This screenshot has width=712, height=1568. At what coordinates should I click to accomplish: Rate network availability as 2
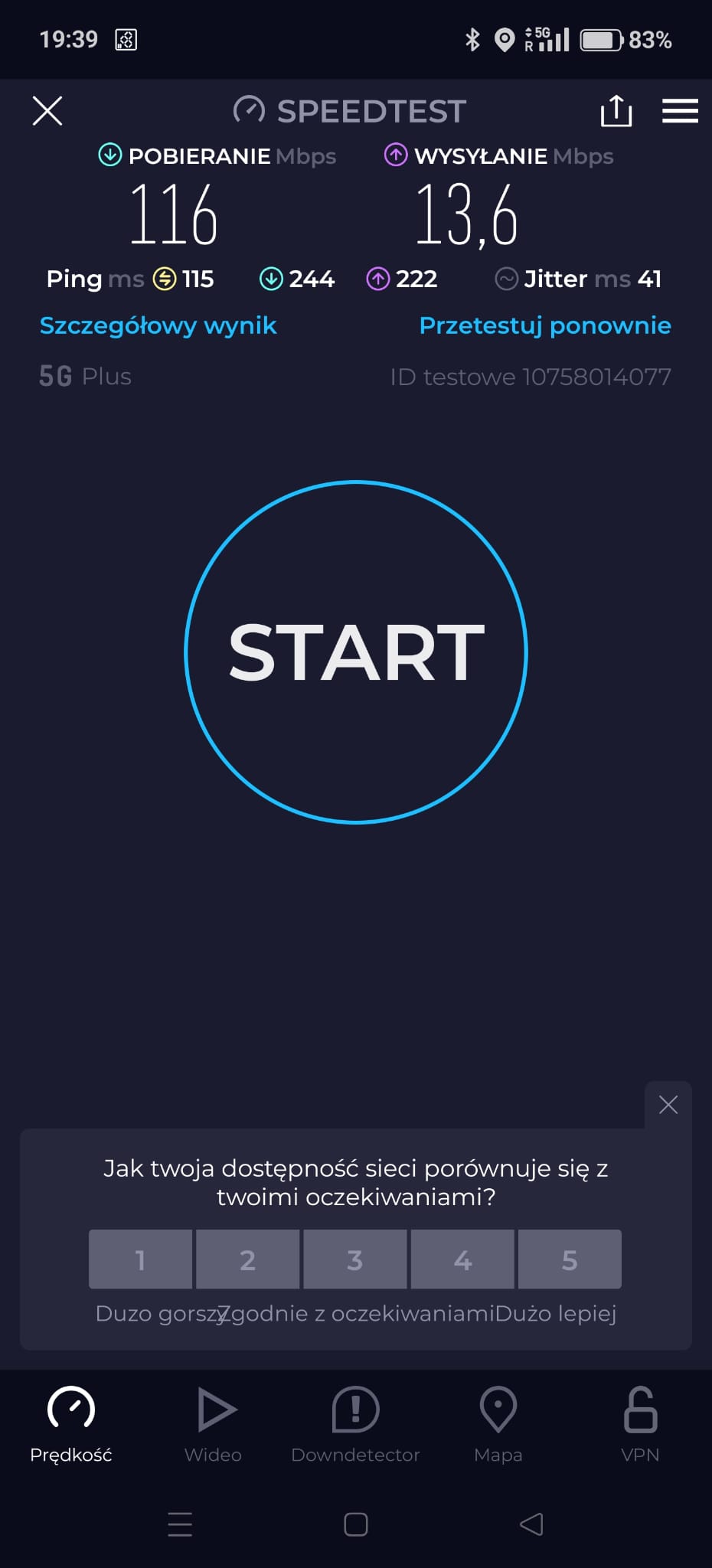247,1259
